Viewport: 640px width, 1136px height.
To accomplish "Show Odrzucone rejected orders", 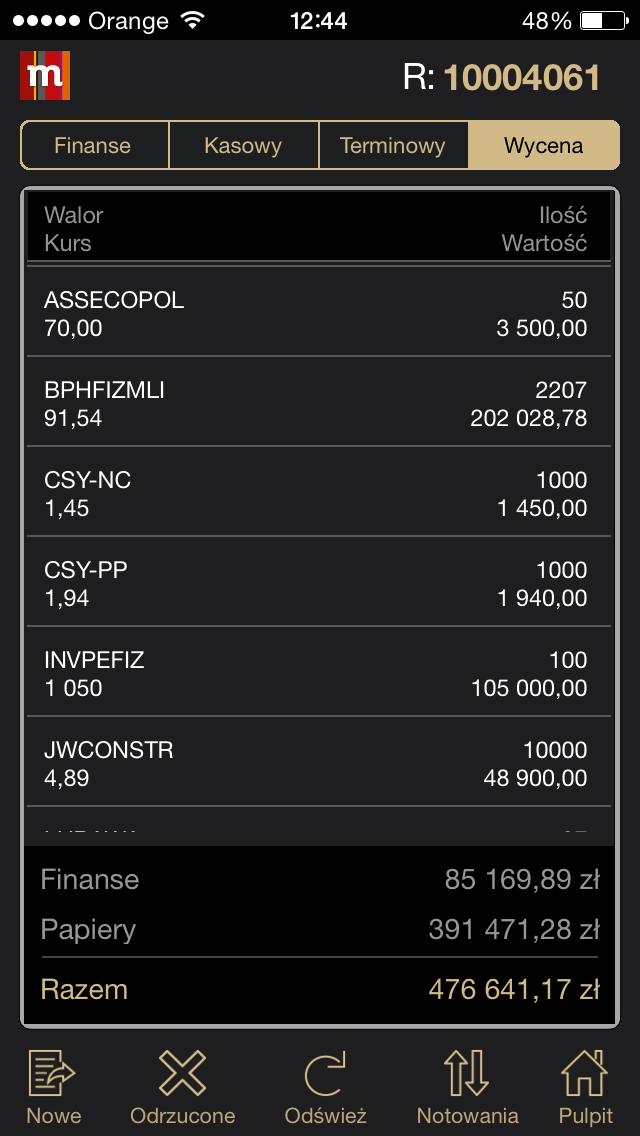I will pyautogui.click(x=182, y=1087).
